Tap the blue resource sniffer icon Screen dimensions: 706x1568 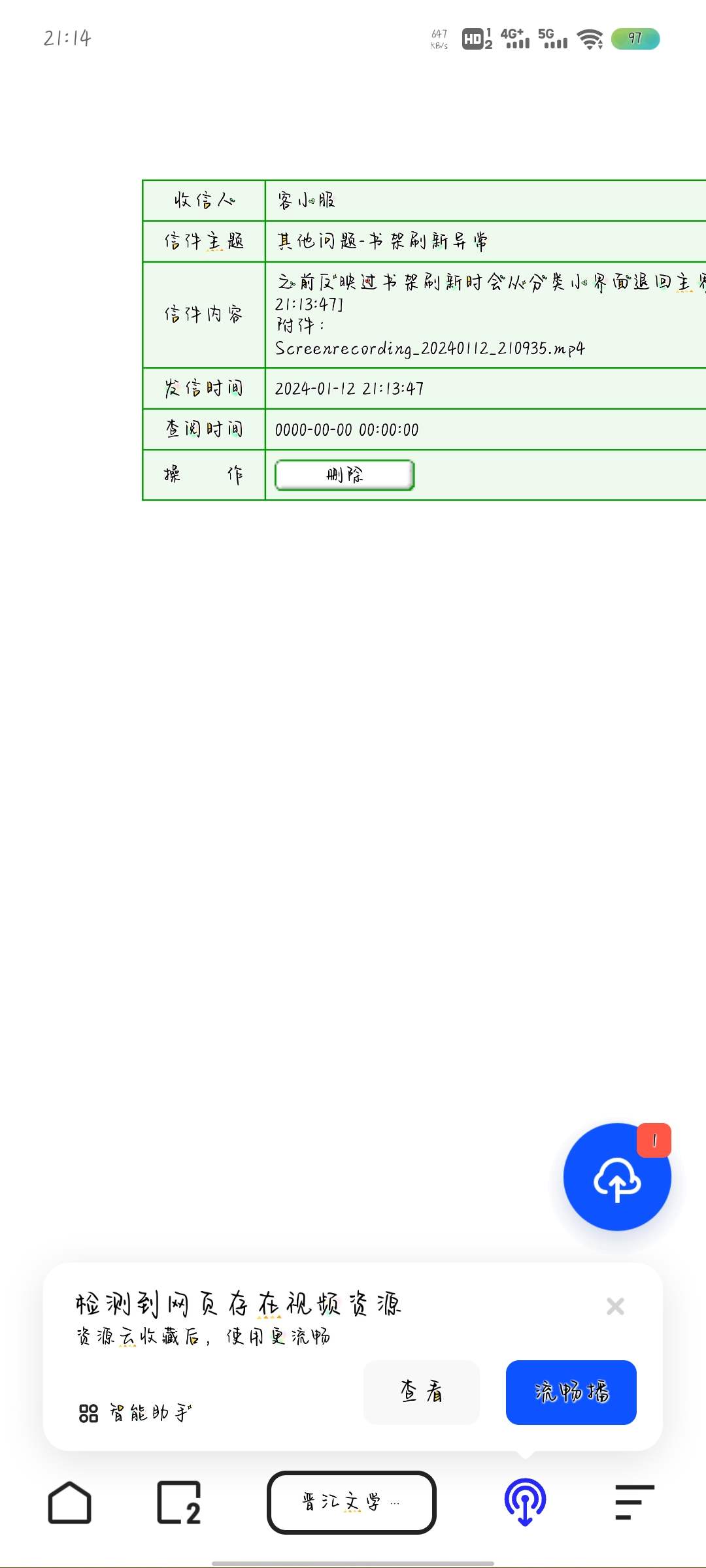[x=525, y=1502]
